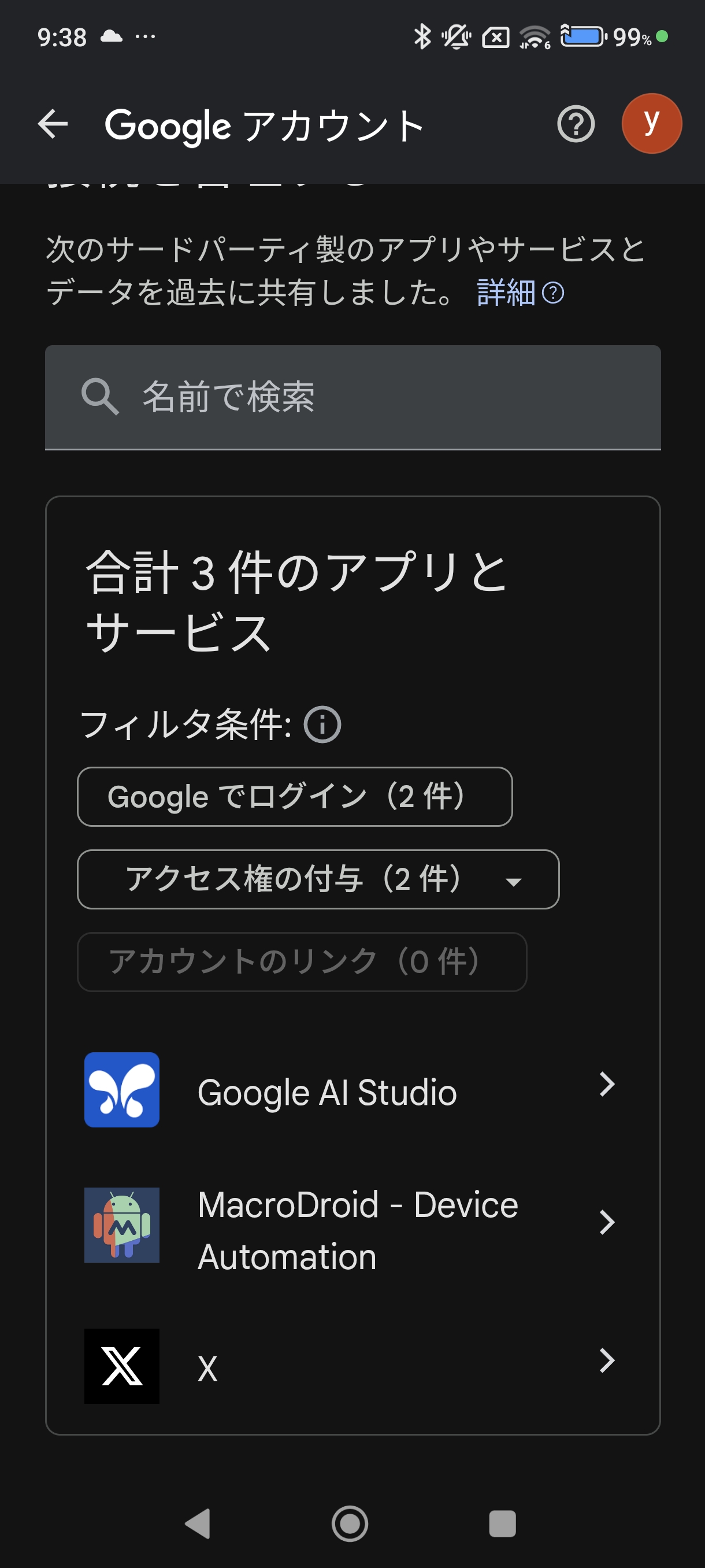Open the 詳細 link
Screen dimensions: 705x1568
click(520, 293)
